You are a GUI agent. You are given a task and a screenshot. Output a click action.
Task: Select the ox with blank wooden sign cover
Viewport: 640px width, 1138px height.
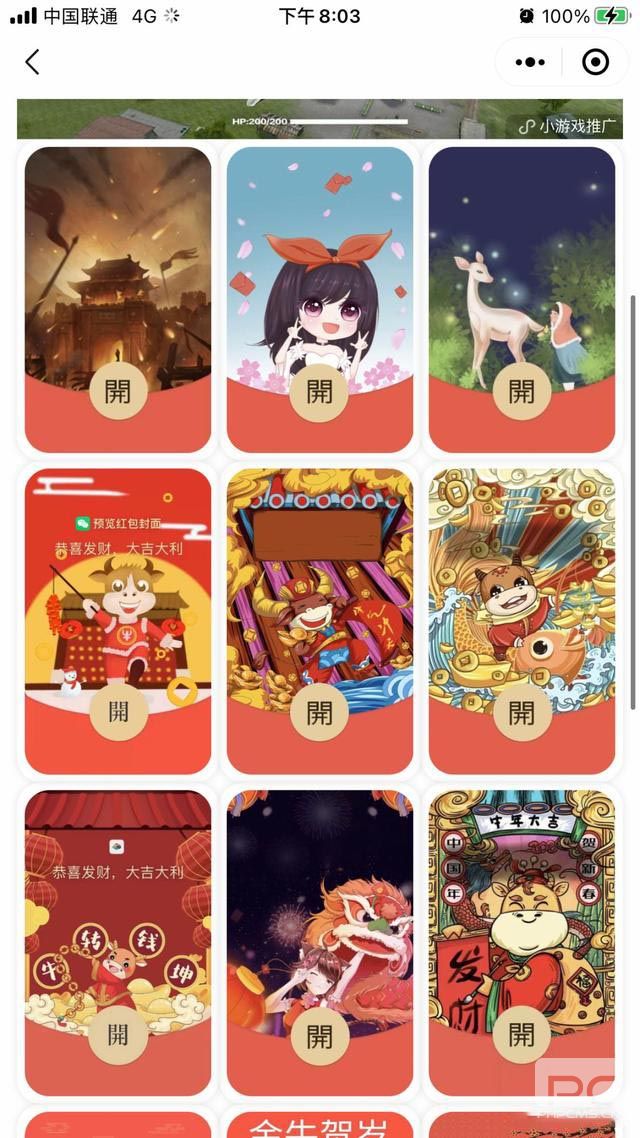pyautogui.click(x=320, y=620)
